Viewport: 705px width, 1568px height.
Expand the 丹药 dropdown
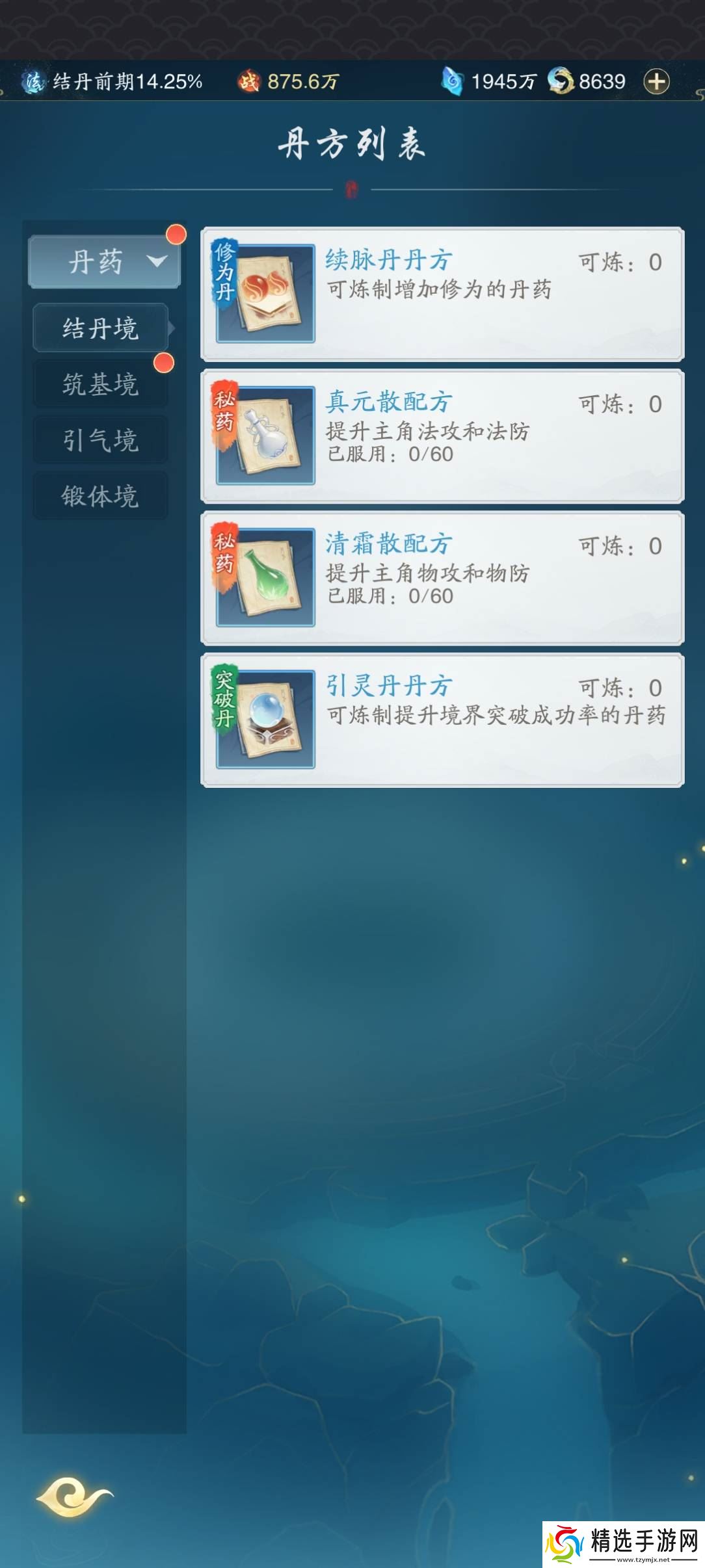104,262
